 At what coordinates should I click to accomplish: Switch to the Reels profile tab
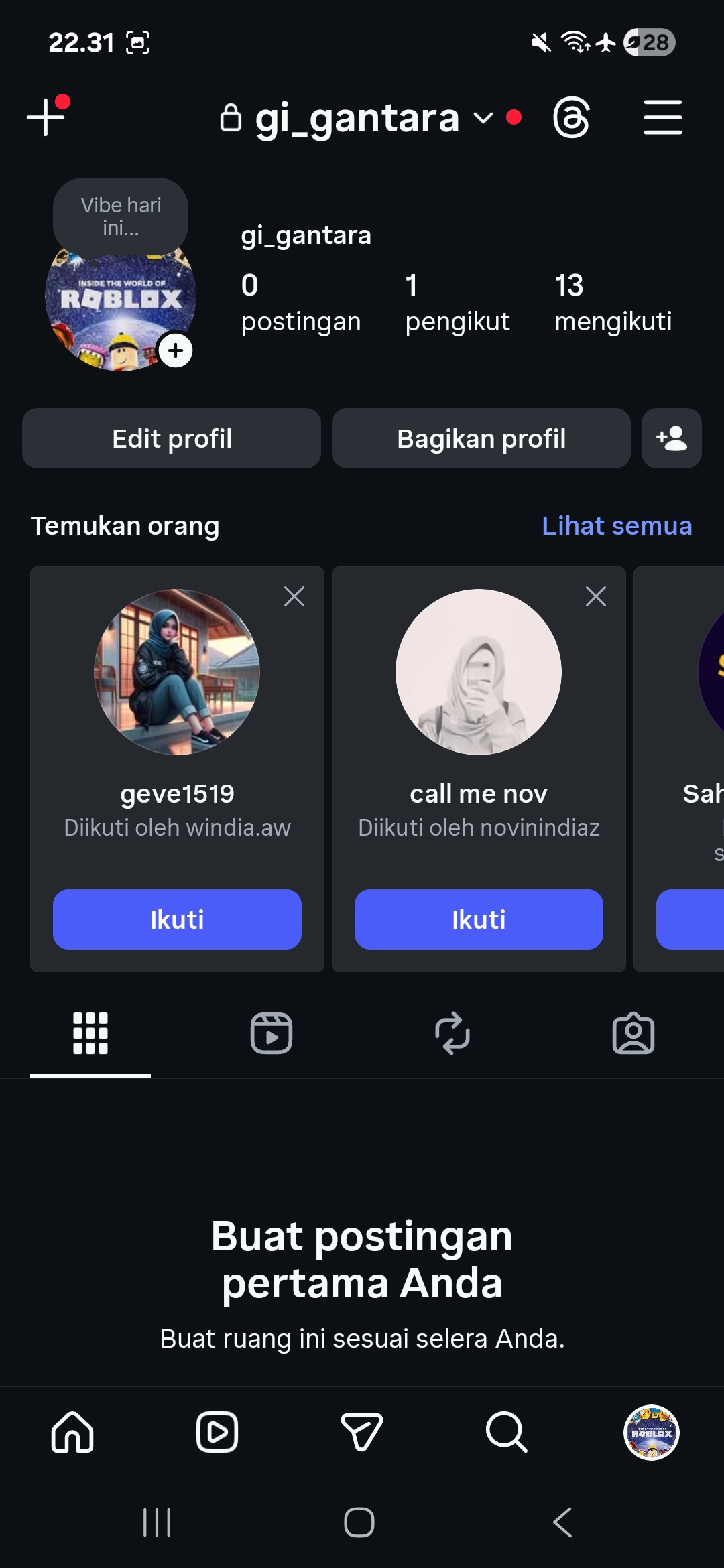[x=271, y=1033]
